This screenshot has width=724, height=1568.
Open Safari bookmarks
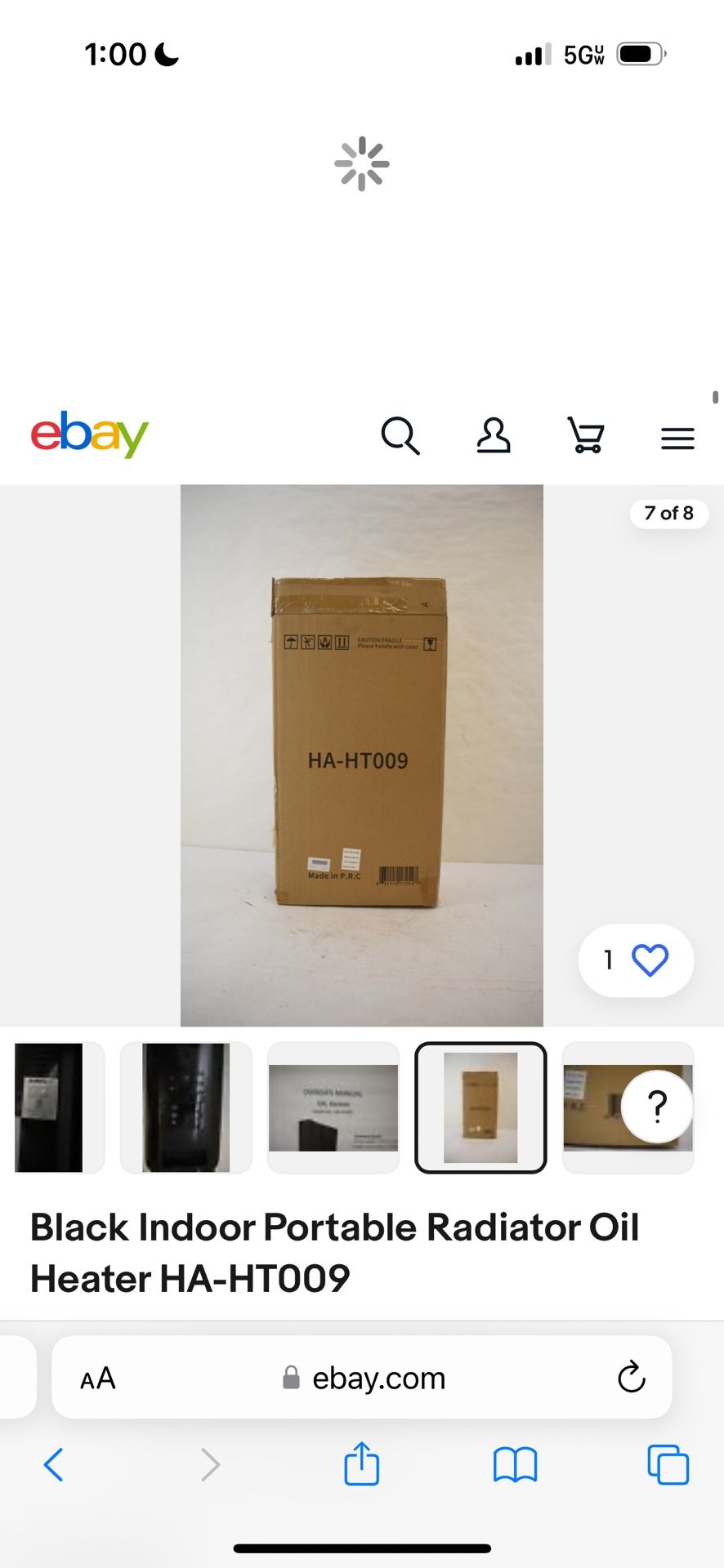pyautogui.click(x=515, y=1464)
